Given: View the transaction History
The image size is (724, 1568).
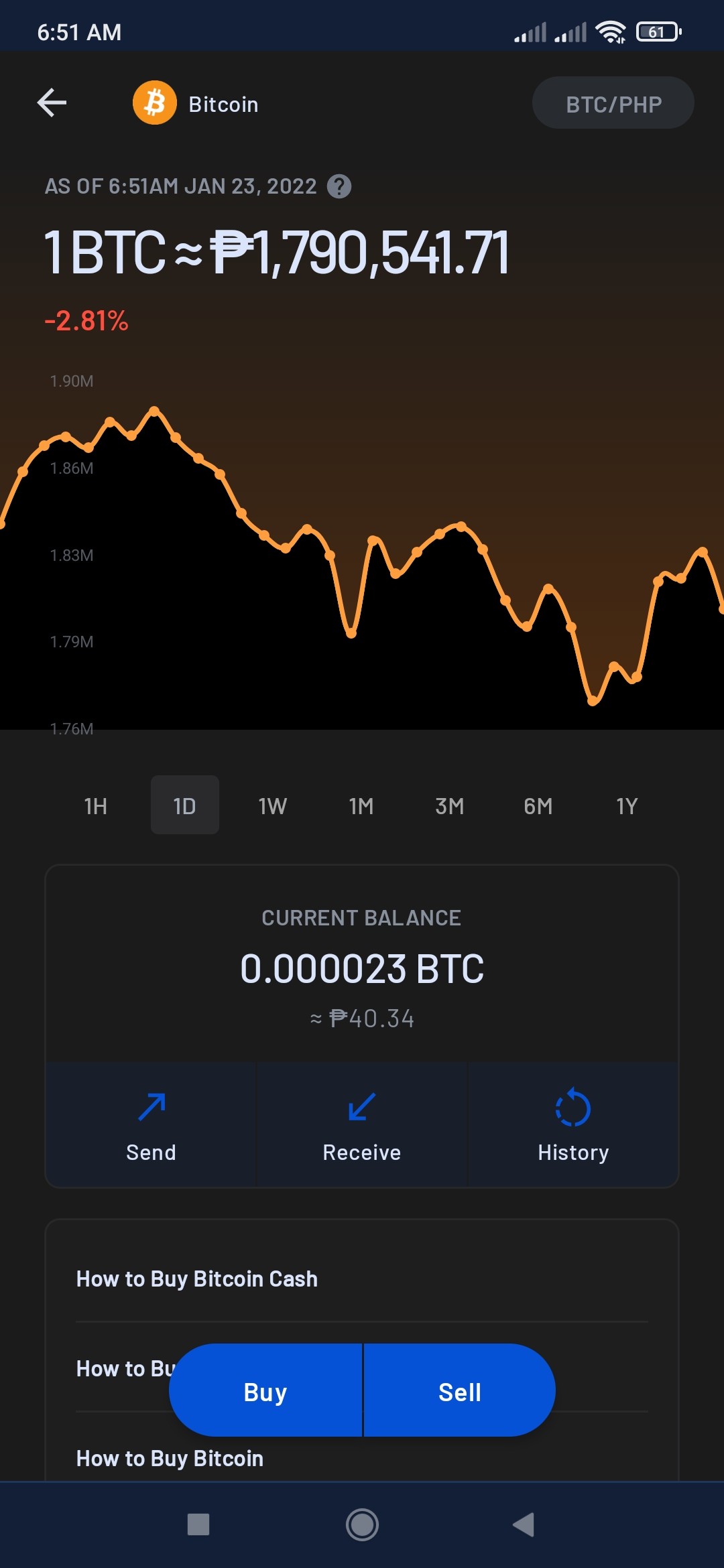Looking at the screenshot, I should (573, 1124).
